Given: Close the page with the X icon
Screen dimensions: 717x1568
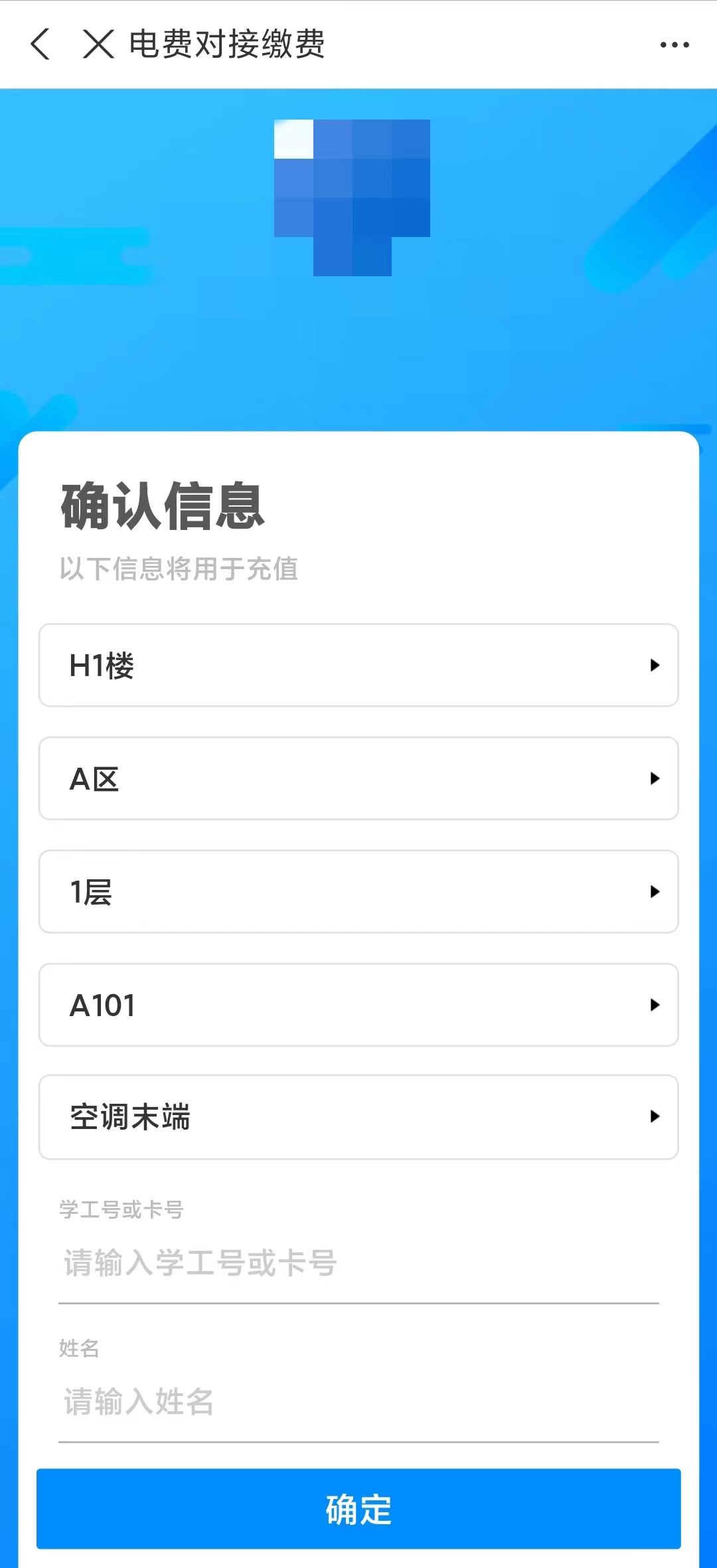Looking at the screenshot, I should [98, 44].
